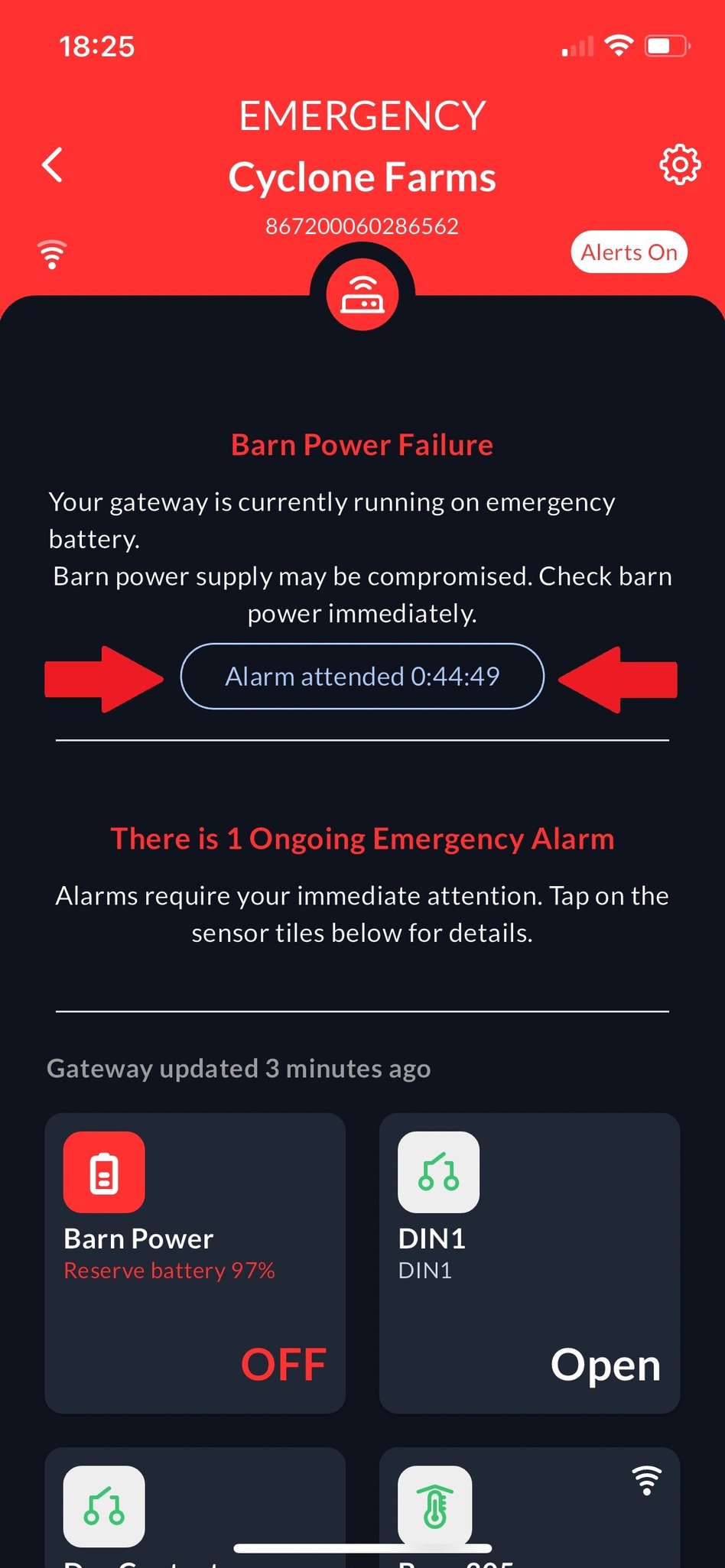
Task: Select the Cyclone Farms title
Action: point(362,176)
